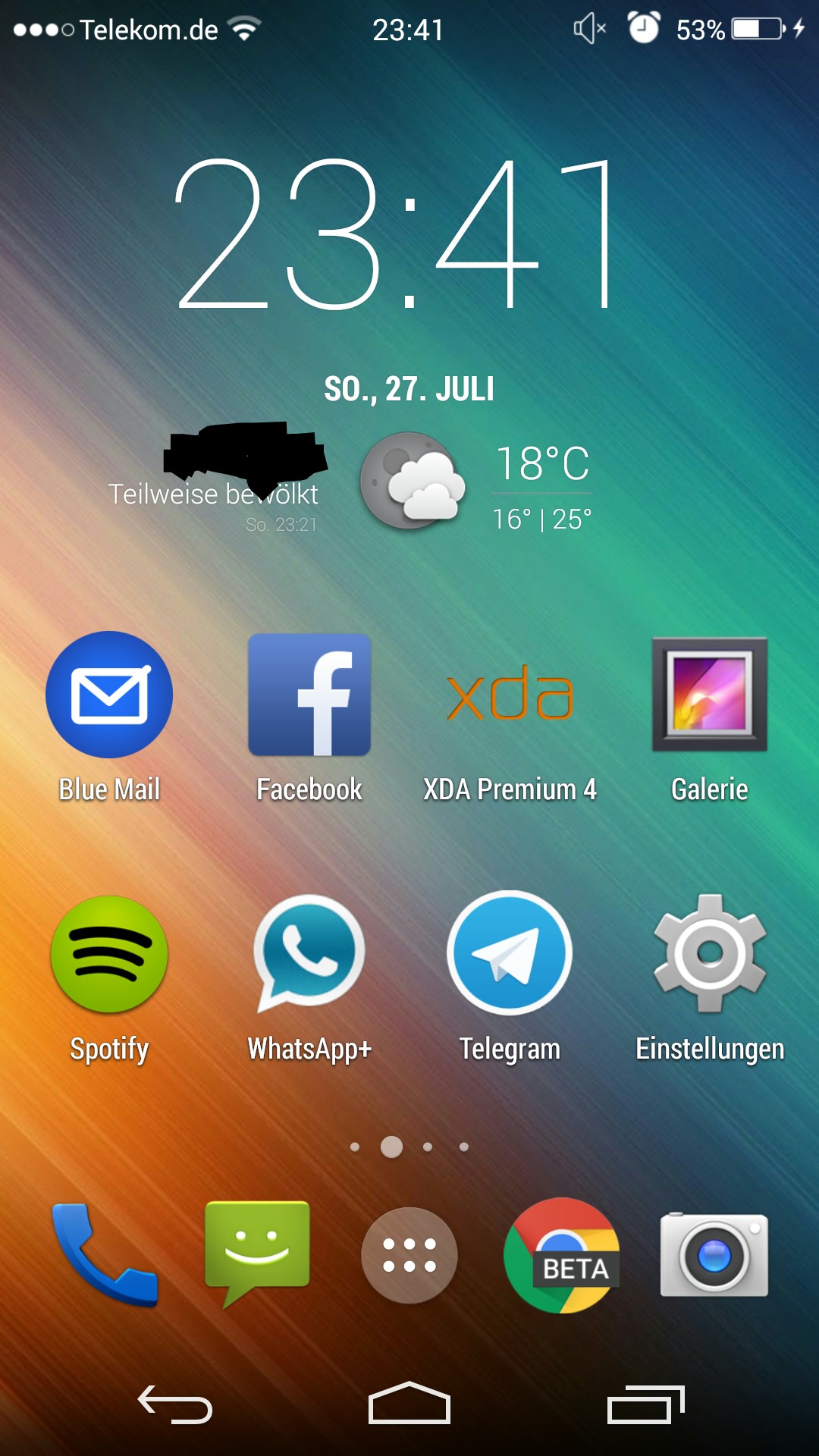819x1456 pixels.
Task: Open Einstellungen settings
Action: (710, 954)
